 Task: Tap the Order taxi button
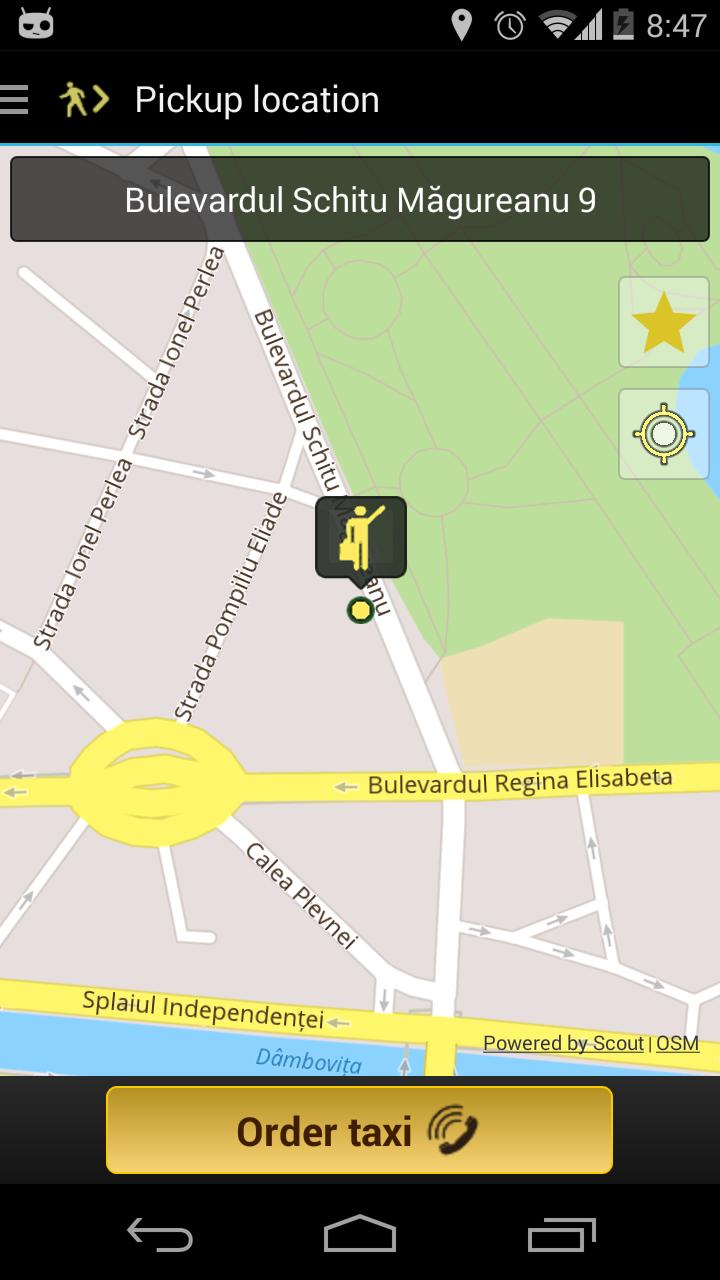(360, 1130)
